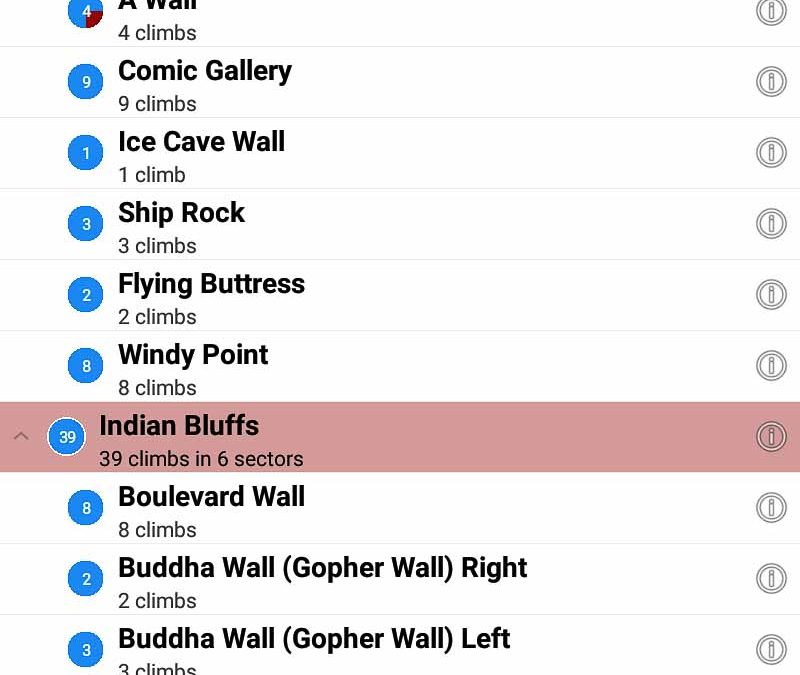Info for Buddha Wall (Gopher Wall) Left
This screenshot has height=675, width=800.
point(770,650)
